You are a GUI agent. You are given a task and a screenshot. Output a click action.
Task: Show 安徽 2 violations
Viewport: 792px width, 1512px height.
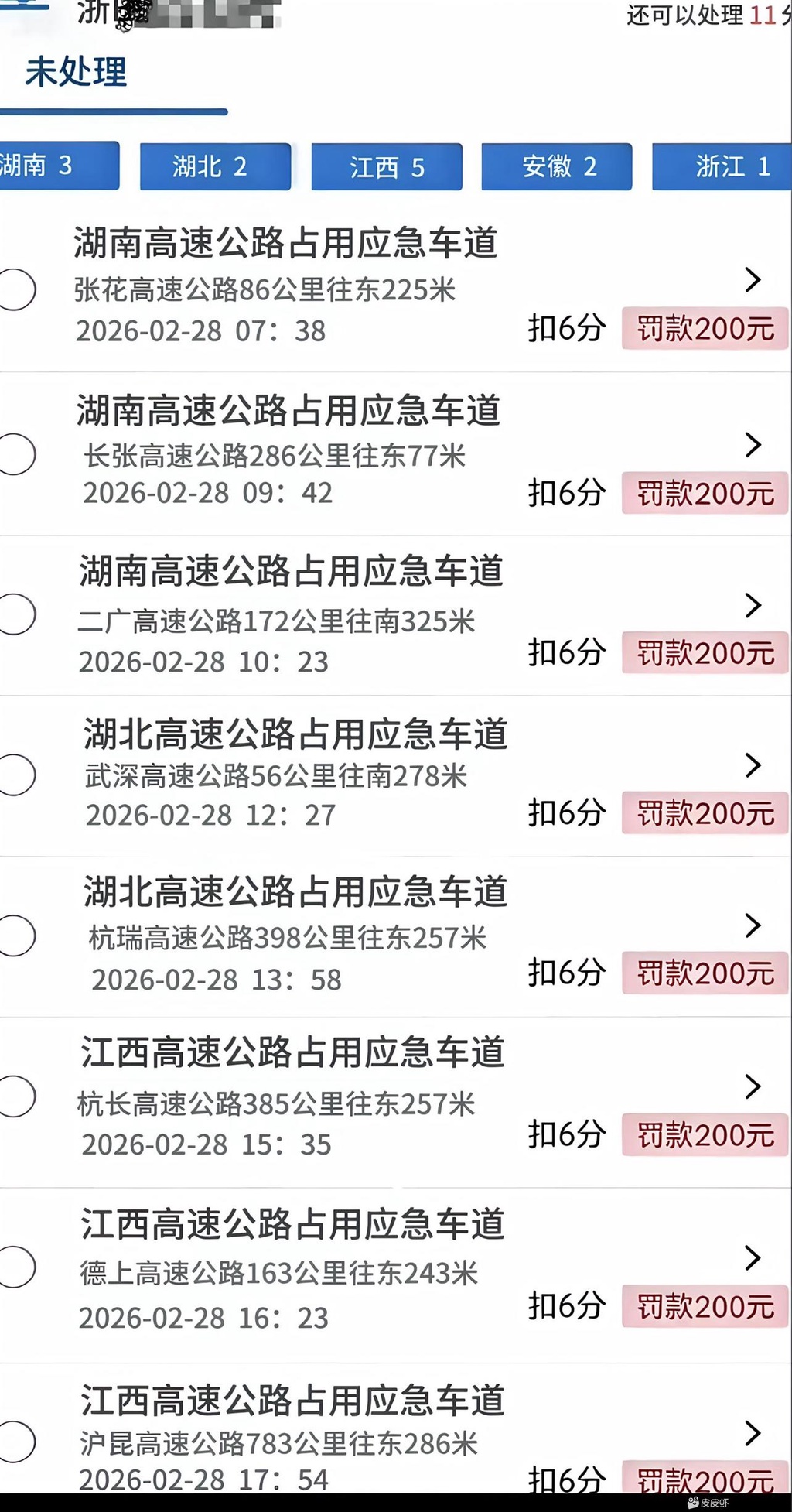tap(557, 166)
